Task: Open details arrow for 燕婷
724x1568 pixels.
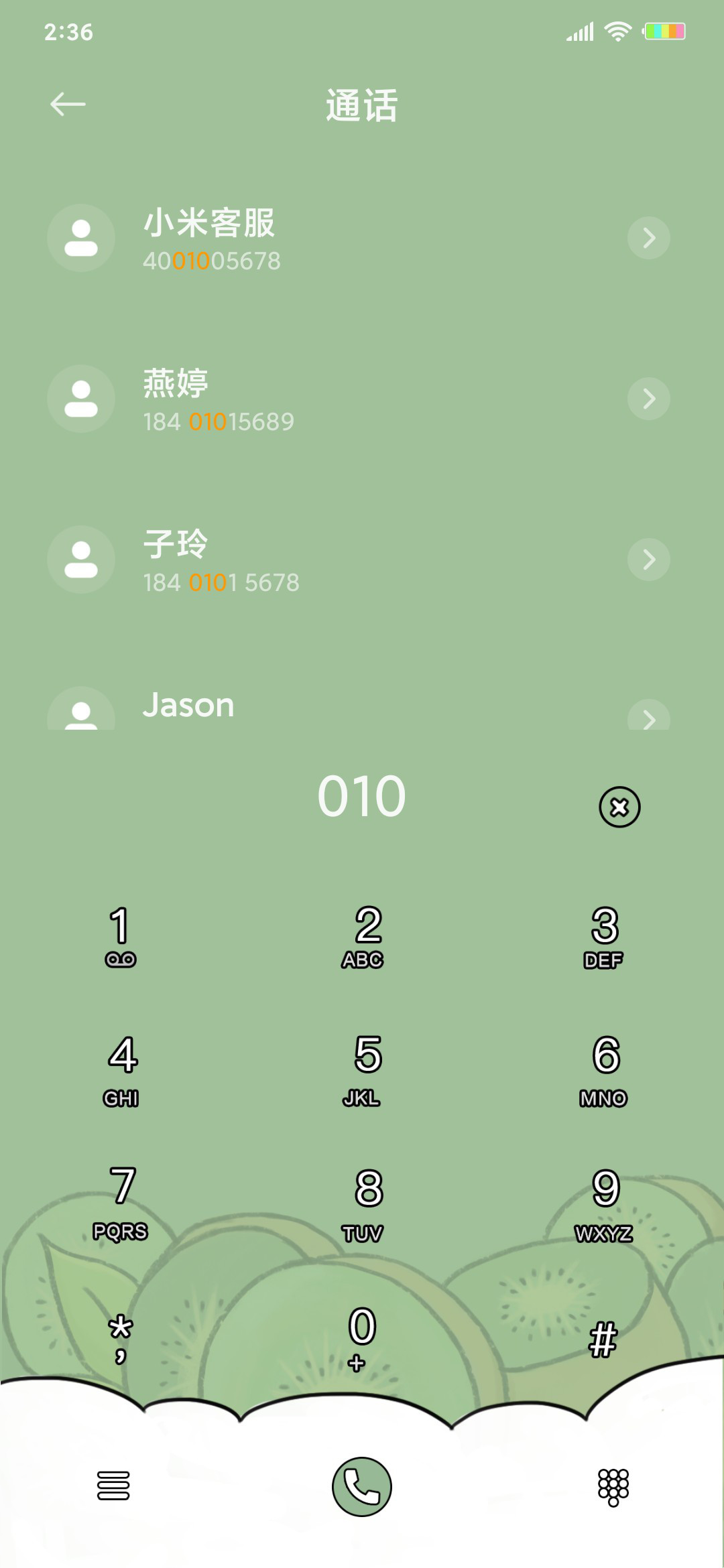Action: pyautogui.click(x=648, y=399)
